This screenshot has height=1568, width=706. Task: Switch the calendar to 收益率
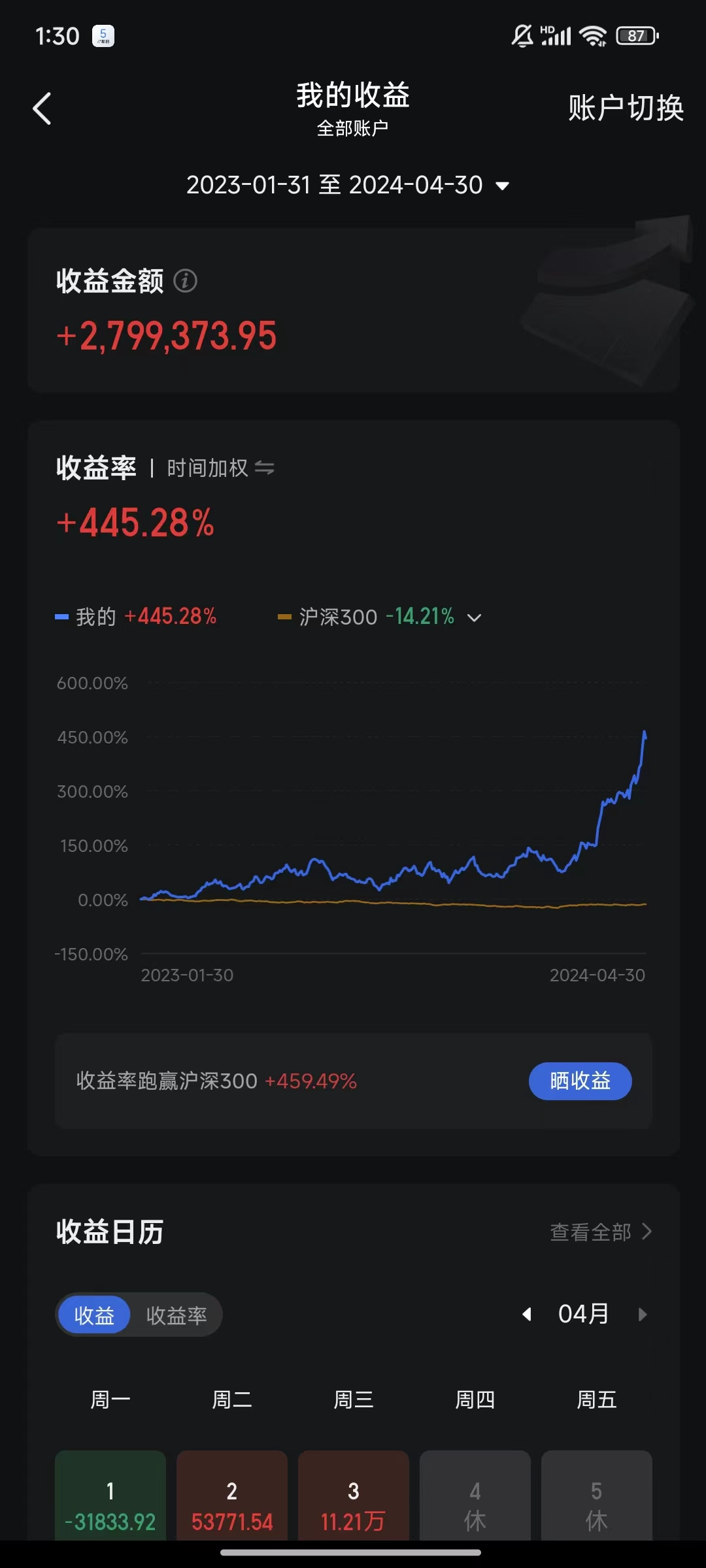click(x=176, y=1315)
